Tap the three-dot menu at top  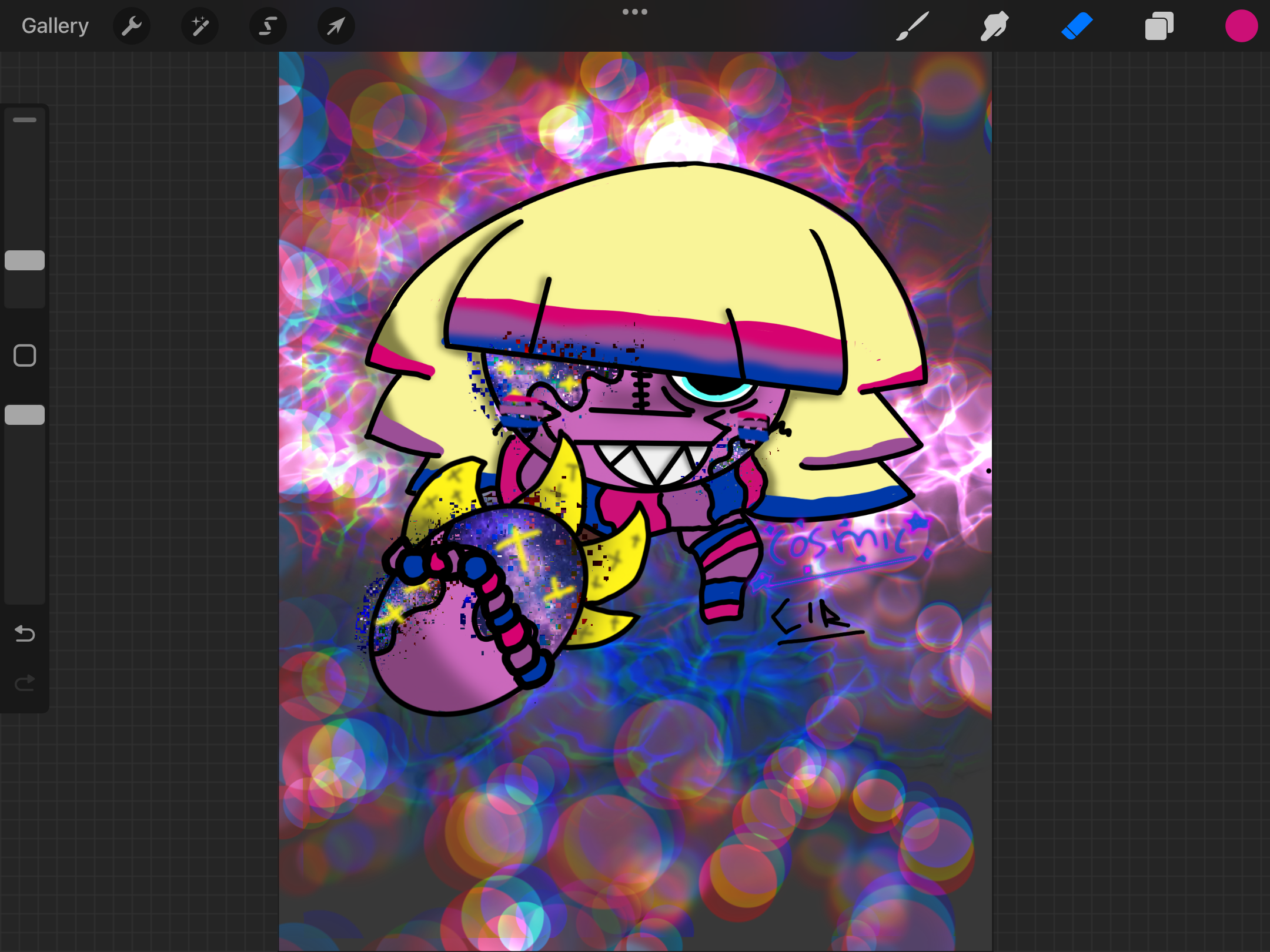pyautogui.click(x=635, y=12)
